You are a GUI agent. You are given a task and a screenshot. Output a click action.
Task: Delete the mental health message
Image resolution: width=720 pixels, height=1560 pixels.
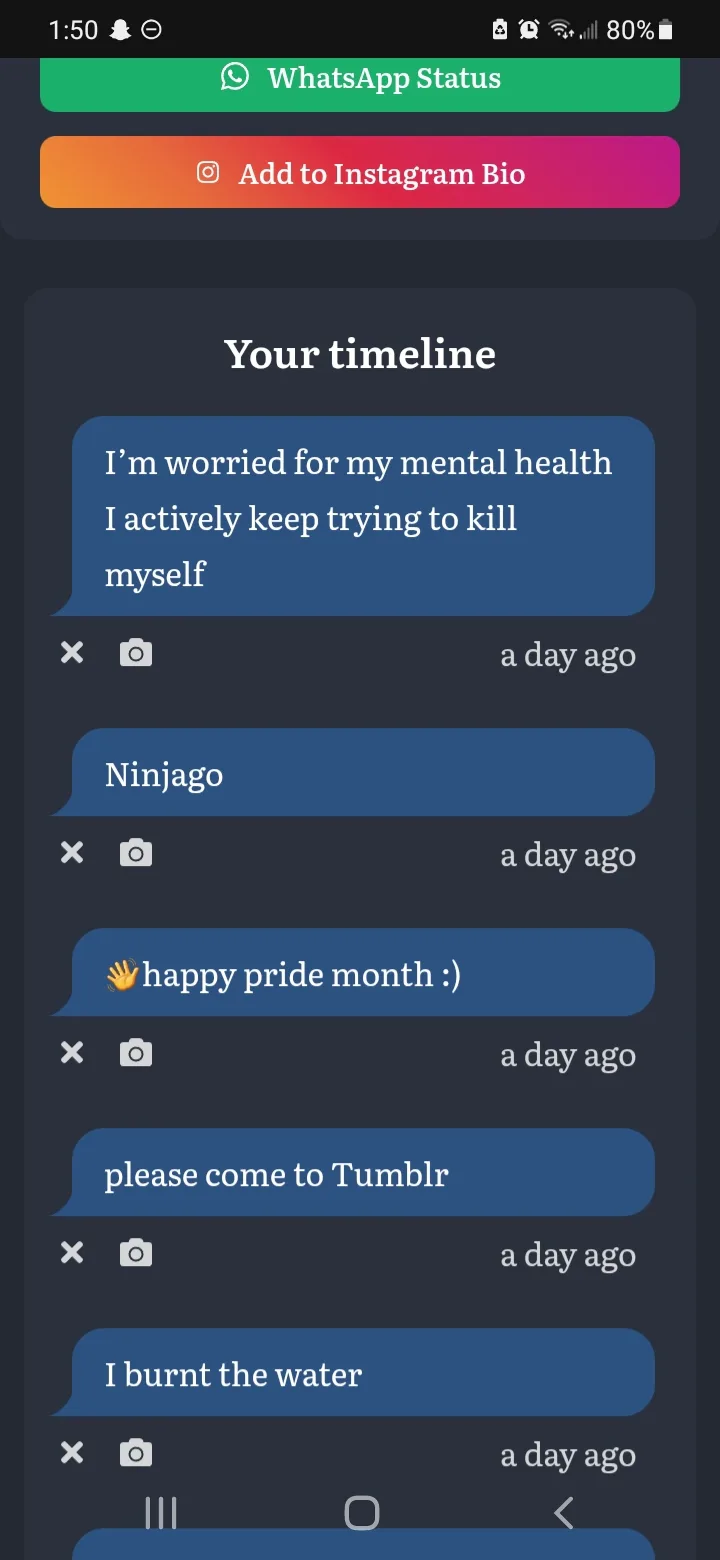(72, 653)
